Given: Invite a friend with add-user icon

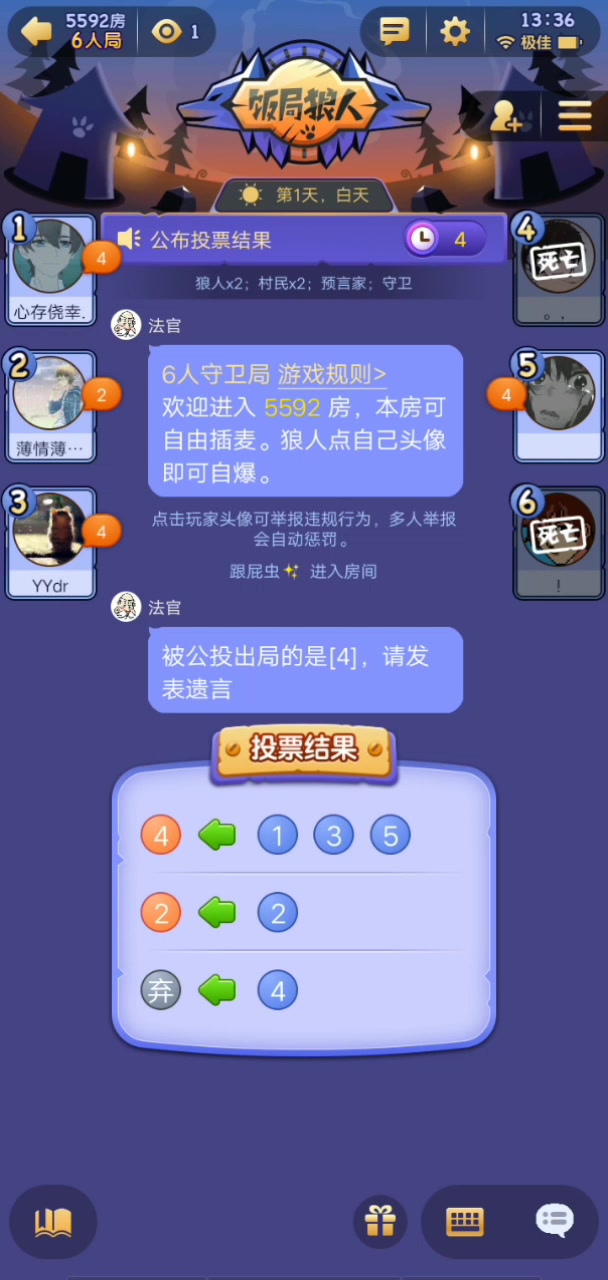Looking at the screenshot, I should [505, 117].
